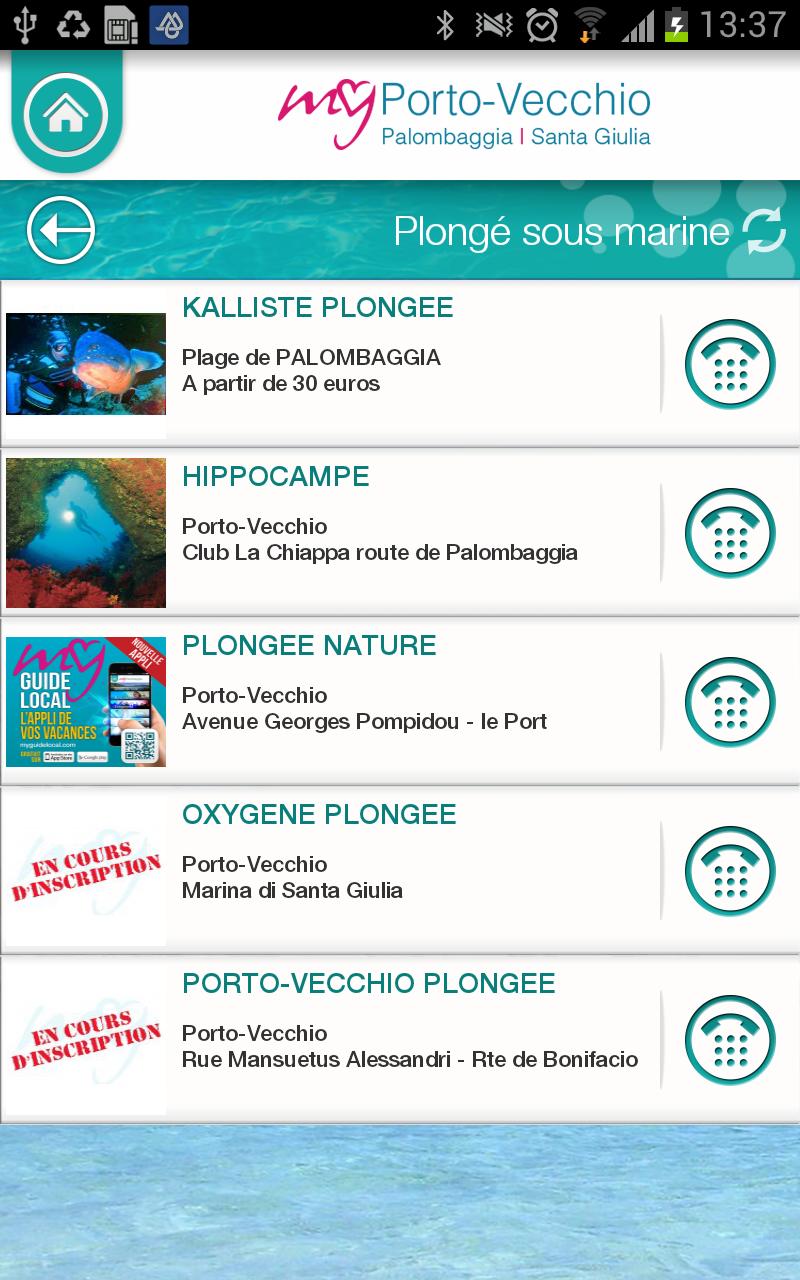Call KALLISTE PLONGEE via its phone icon
The image size is (800, 1280).
coord(729,364)
